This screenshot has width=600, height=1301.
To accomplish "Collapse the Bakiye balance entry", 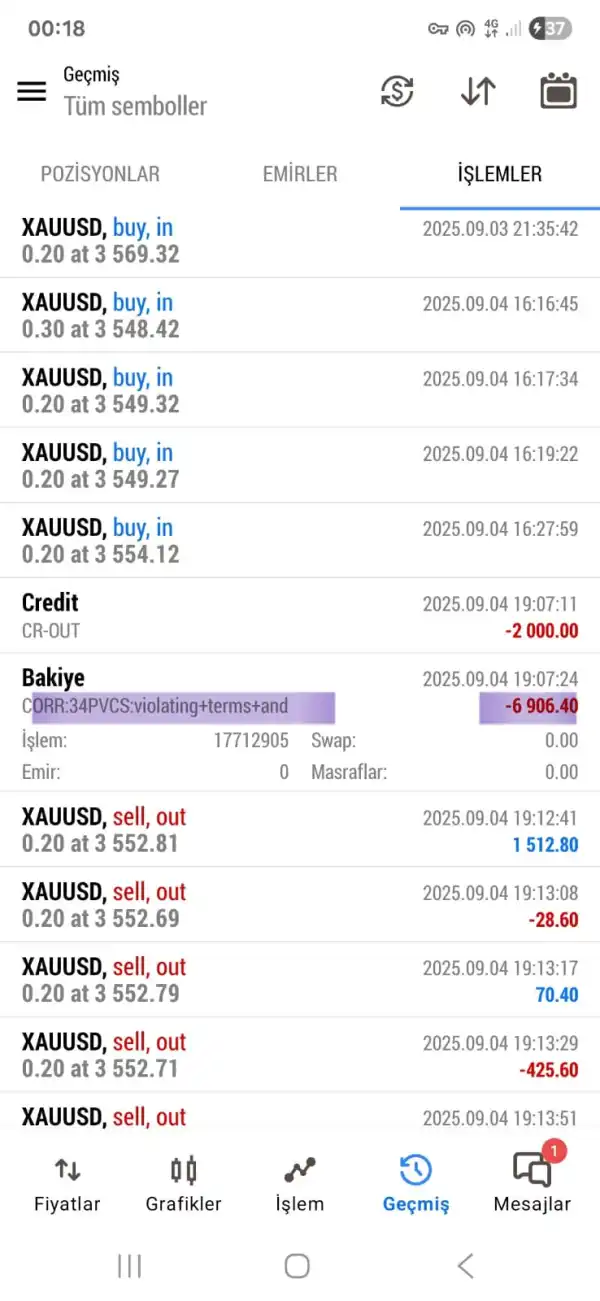I will pos(300,692).
